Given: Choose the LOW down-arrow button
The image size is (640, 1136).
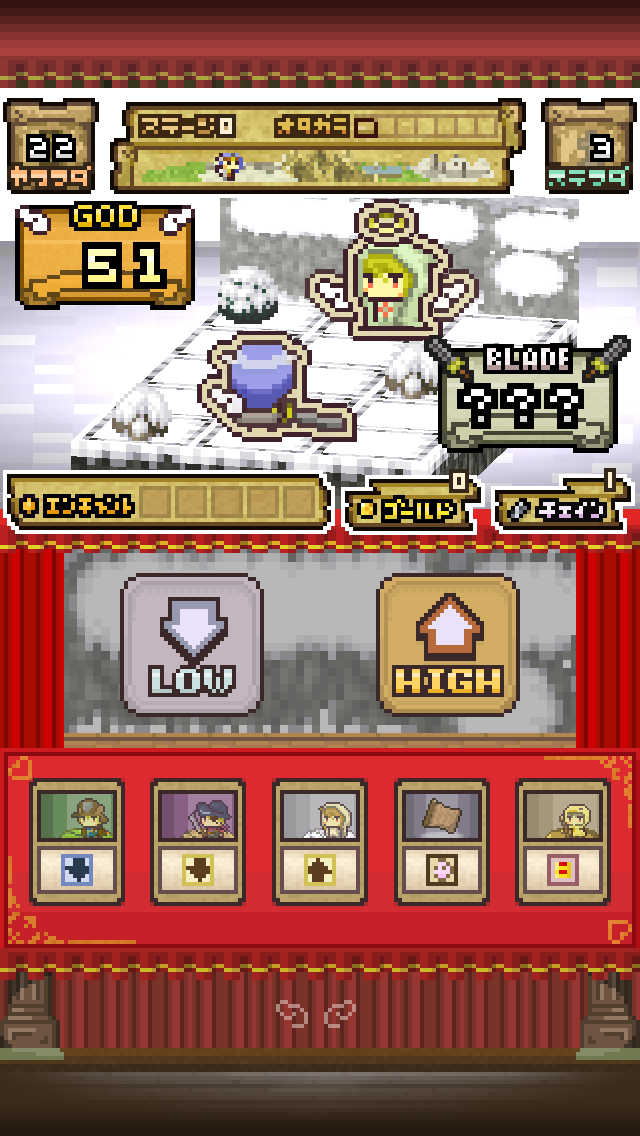Looking at the screenshot, I should pyautogui.click(x=192, y=645).
